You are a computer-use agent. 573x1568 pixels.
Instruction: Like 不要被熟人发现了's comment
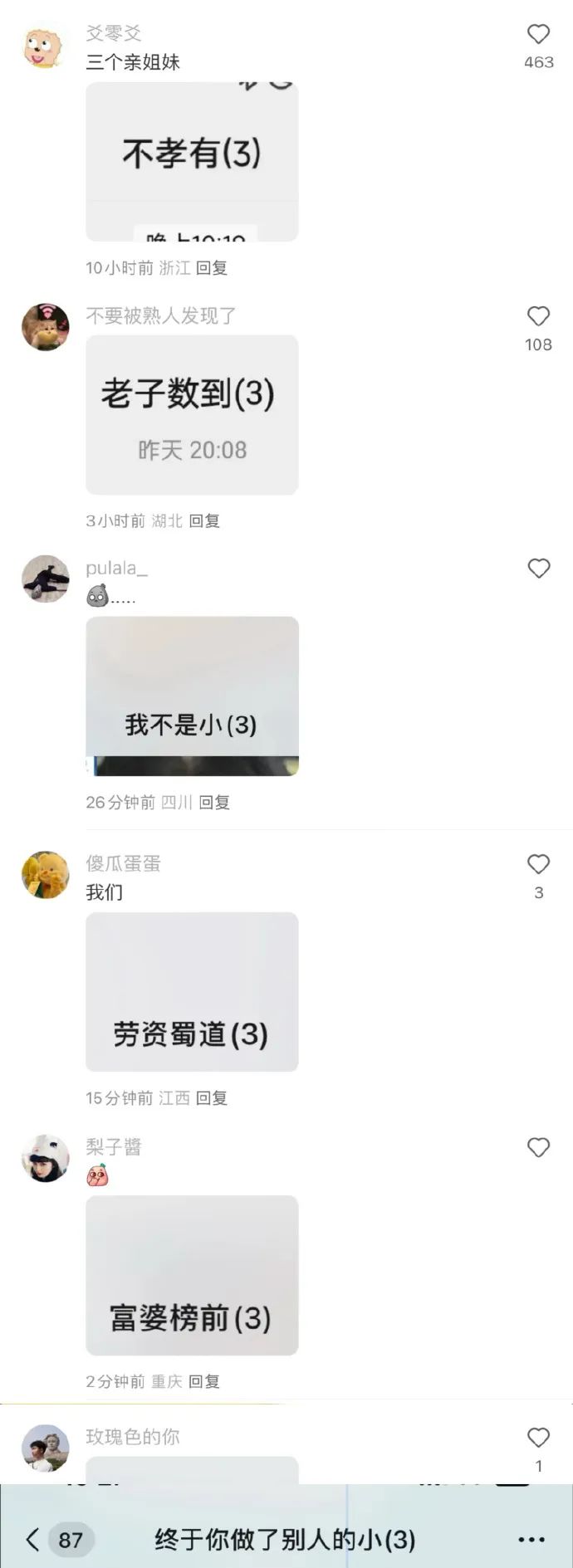tap(538, 317)
